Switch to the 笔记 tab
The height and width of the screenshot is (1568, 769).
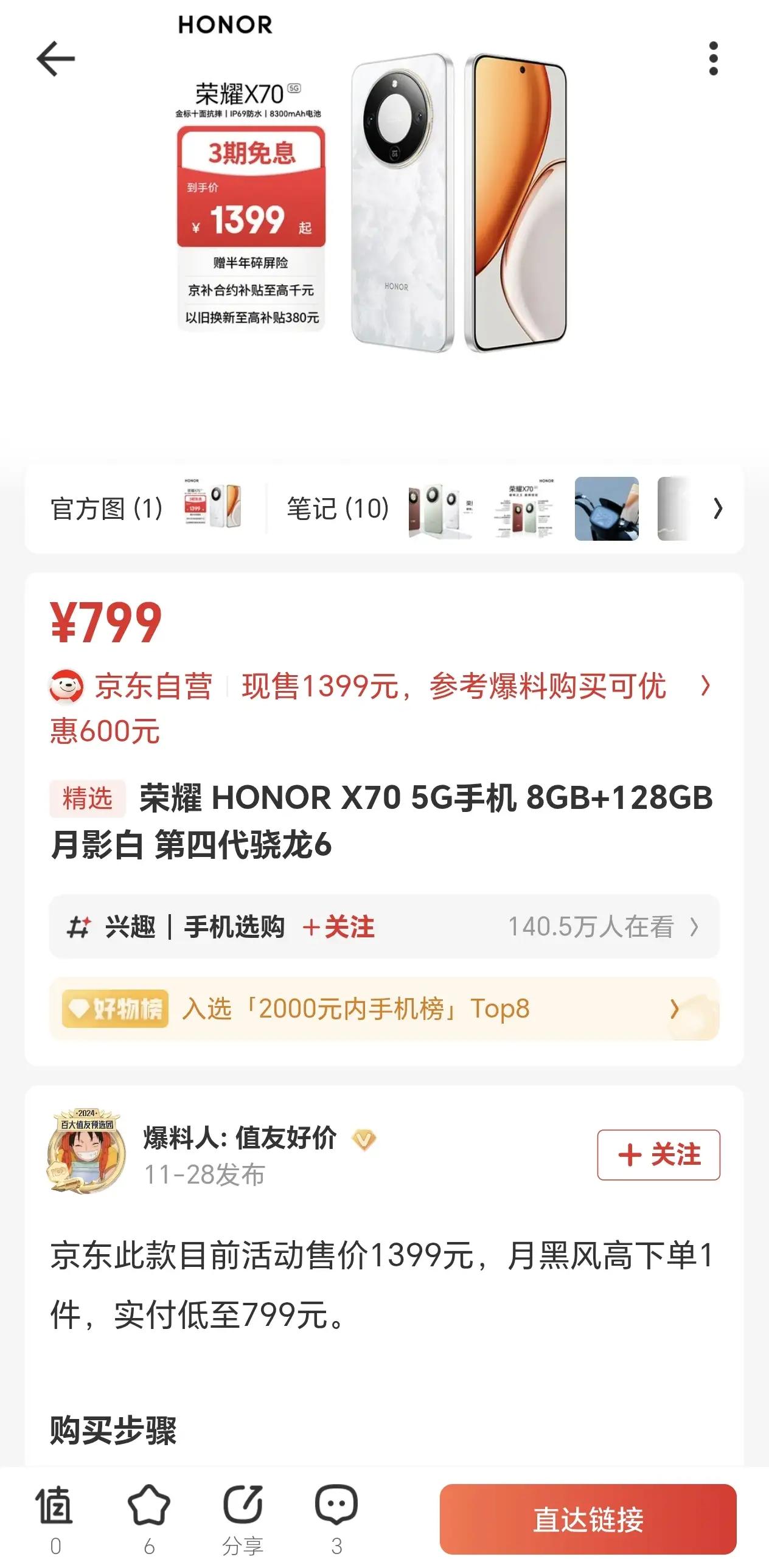click(x=336, y=510)
